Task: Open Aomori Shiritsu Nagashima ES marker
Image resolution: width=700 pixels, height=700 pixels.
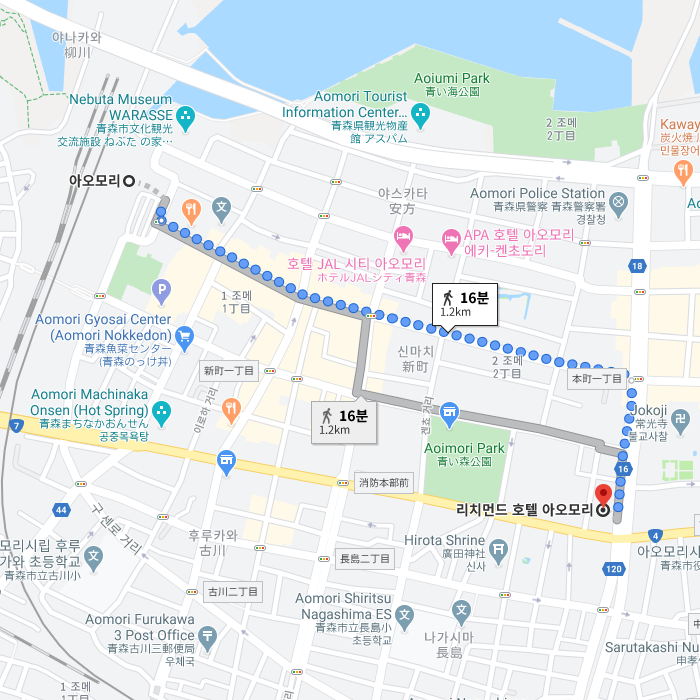Action: [405, 615]
